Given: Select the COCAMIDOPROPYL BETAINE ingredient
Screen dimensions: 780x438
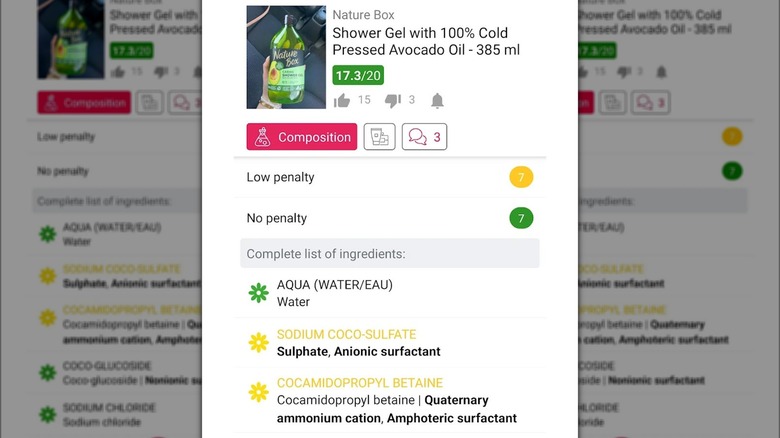Looking at the screenshot, I should [x=390, y=400].
